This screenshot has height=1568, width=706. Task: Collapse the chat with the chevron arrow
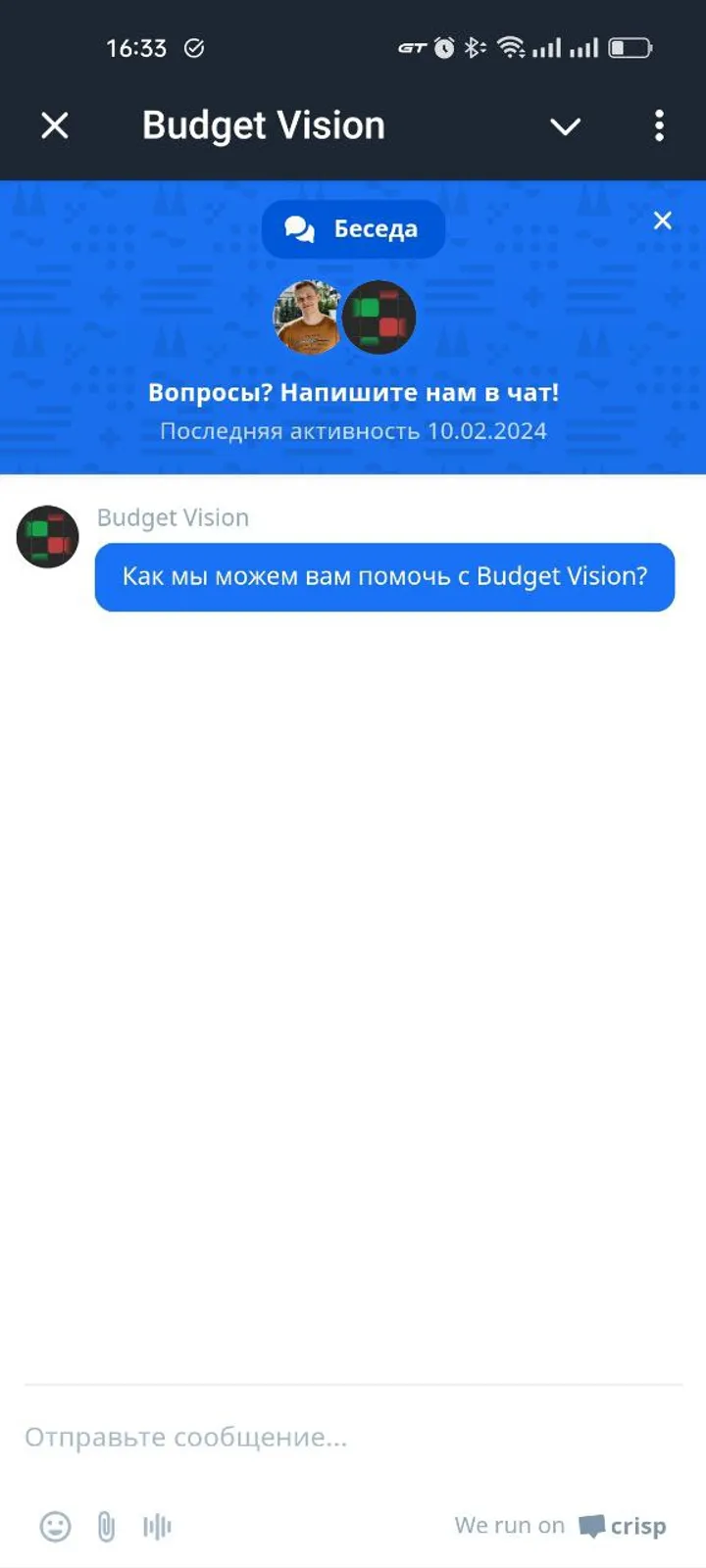coord(566,126)
